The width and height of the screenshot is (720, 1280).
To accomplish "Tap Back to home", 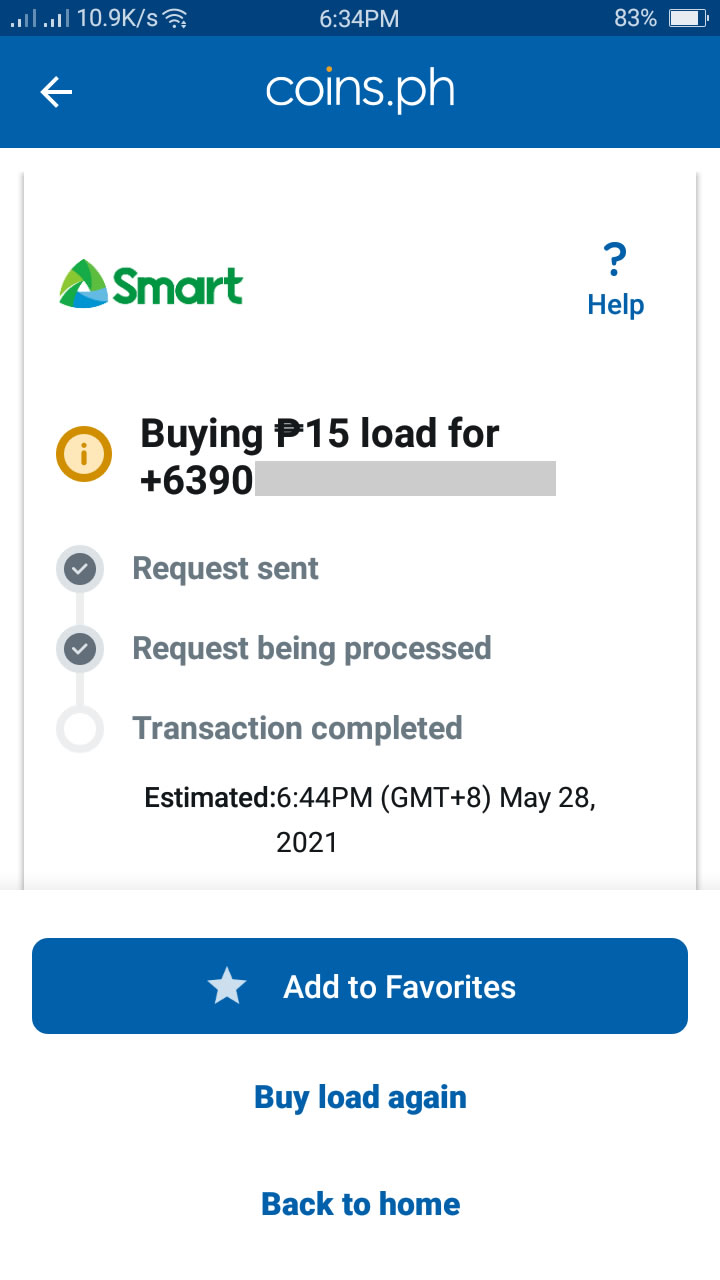I will 360,1203.
